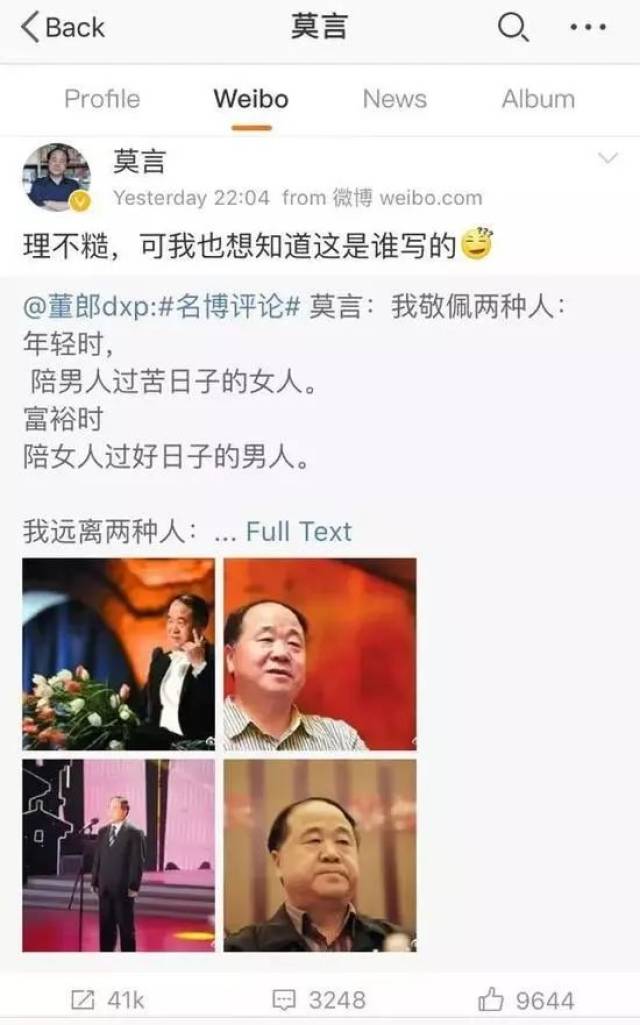Open the dark jacket photo
This screenshot has width=640, height=1025.
click(x=319, y=855)
